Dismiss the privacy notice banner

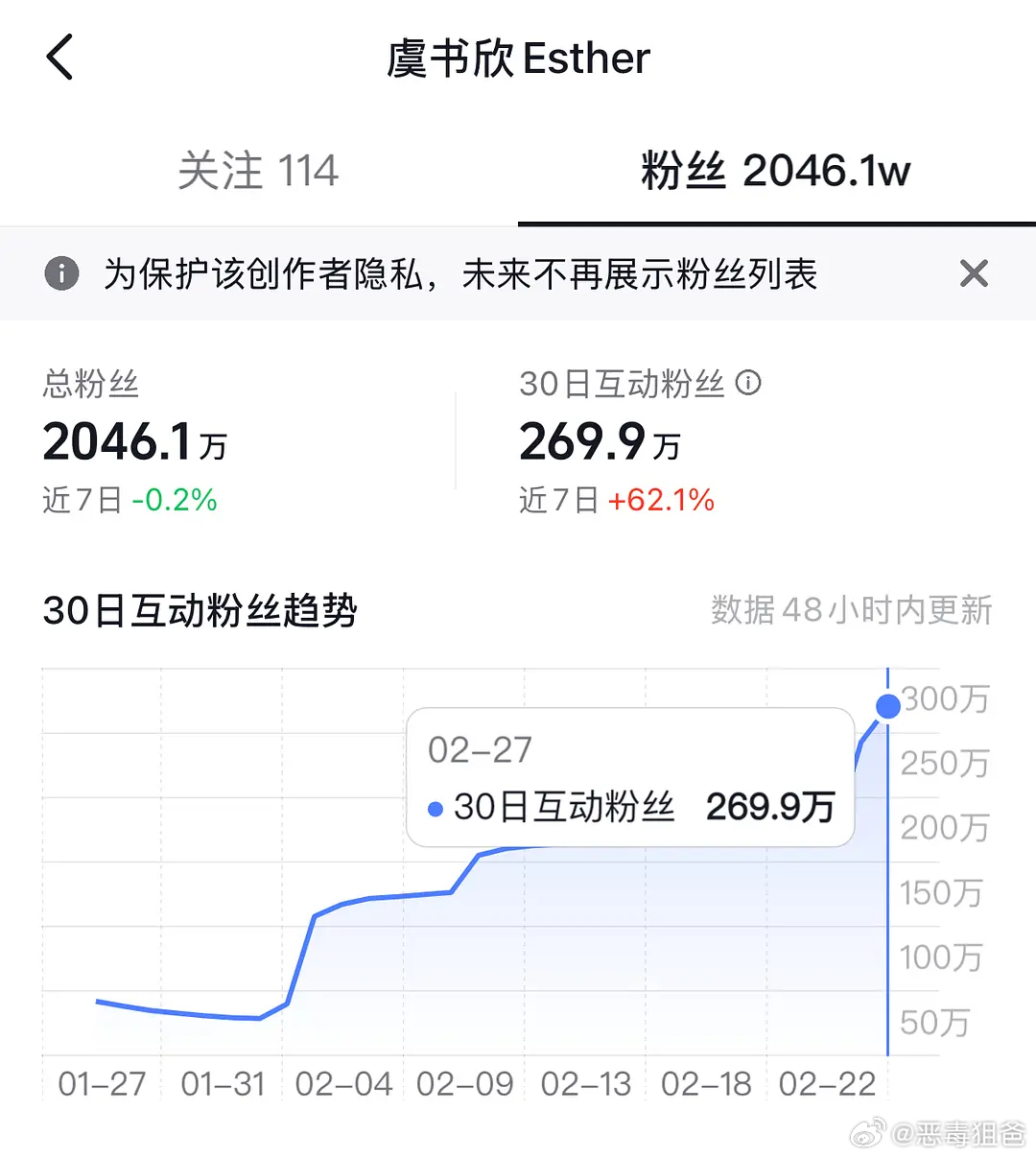pyautogui.click(x=974, y=274)
